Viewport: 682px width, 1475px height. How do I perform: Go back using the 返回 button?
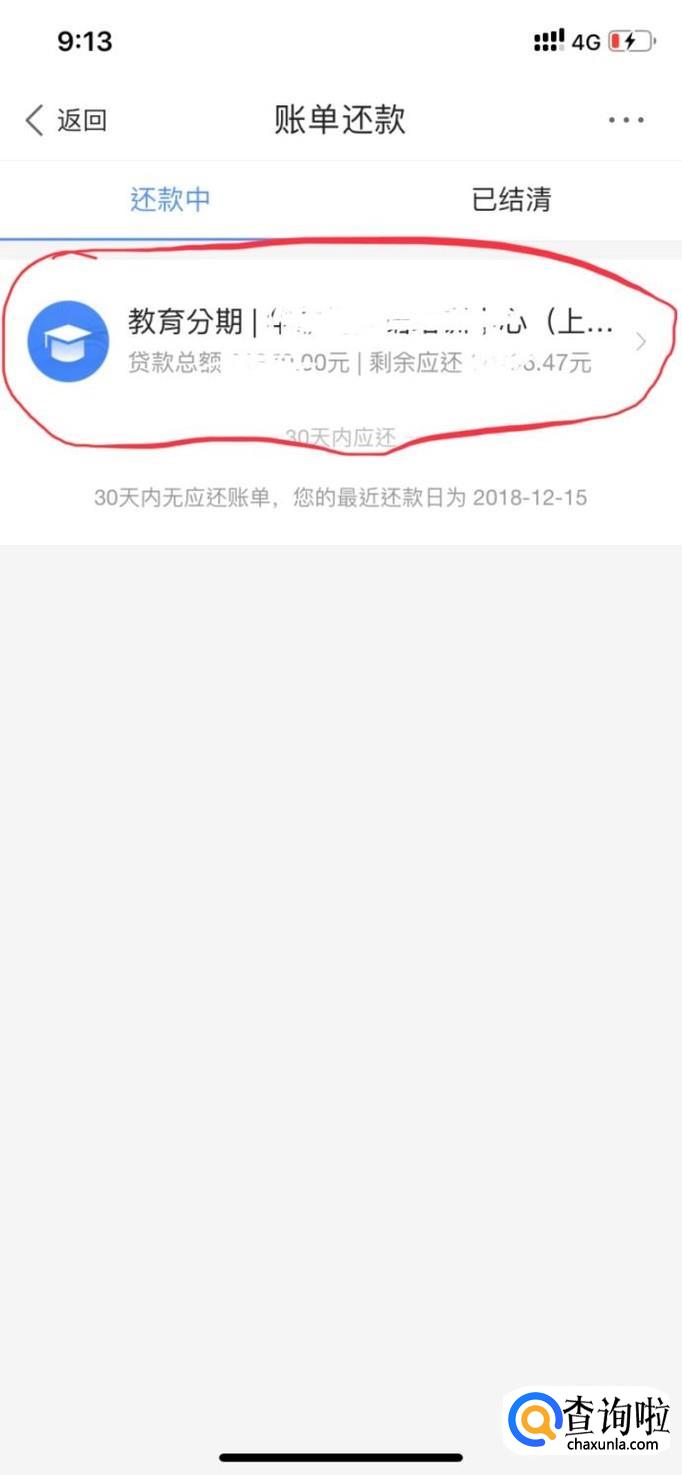[66, 121]
